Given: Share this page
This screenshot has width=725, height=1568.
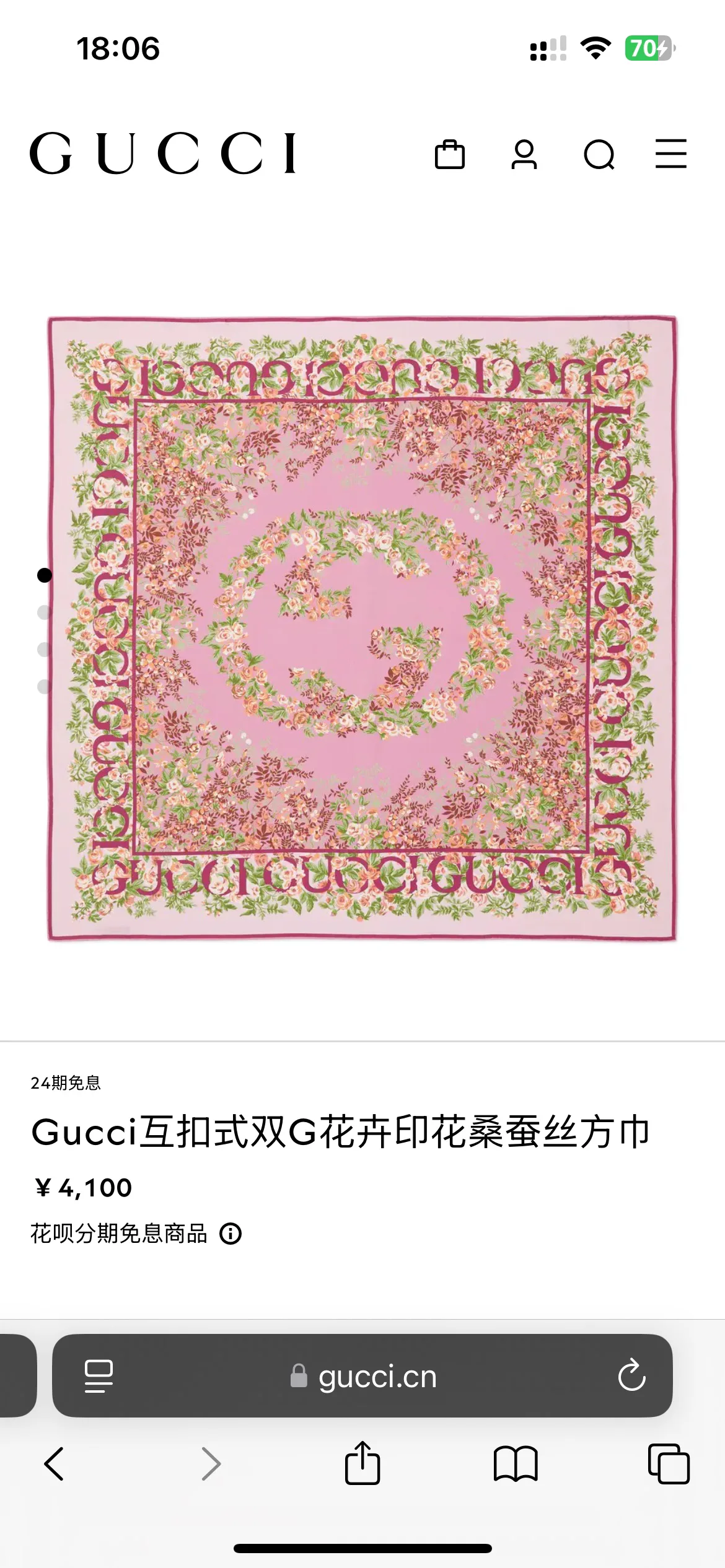Looking at the screenshot, I should pos(362,1463).
